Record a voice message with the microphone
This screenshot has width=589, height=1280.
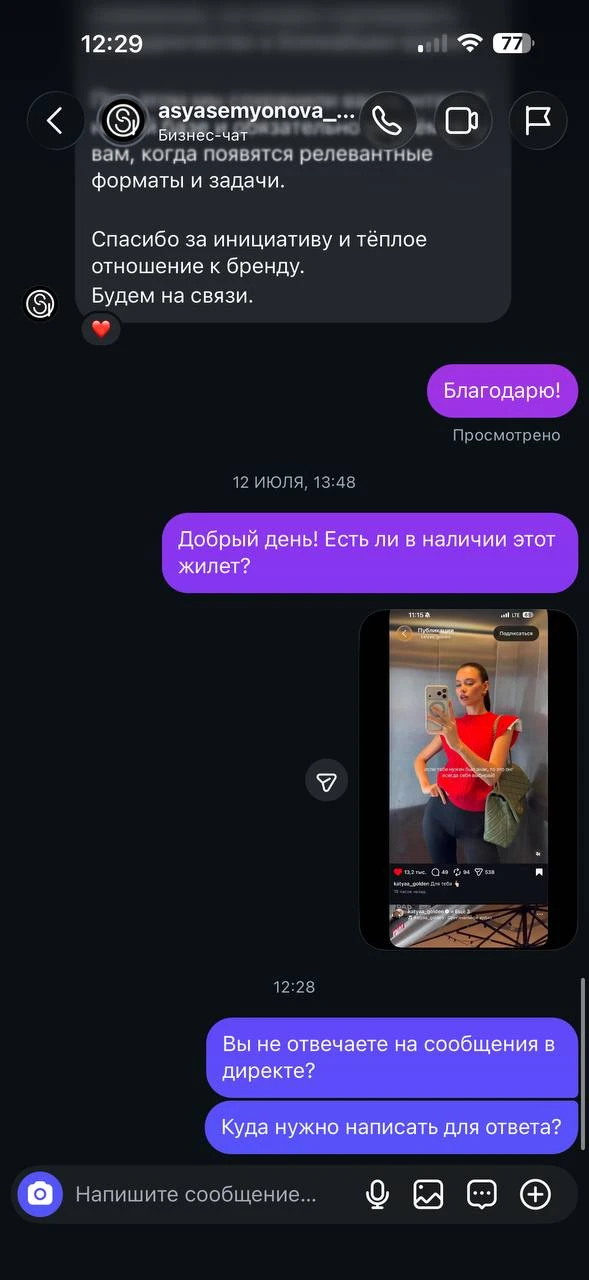[x=377, y=1194]
